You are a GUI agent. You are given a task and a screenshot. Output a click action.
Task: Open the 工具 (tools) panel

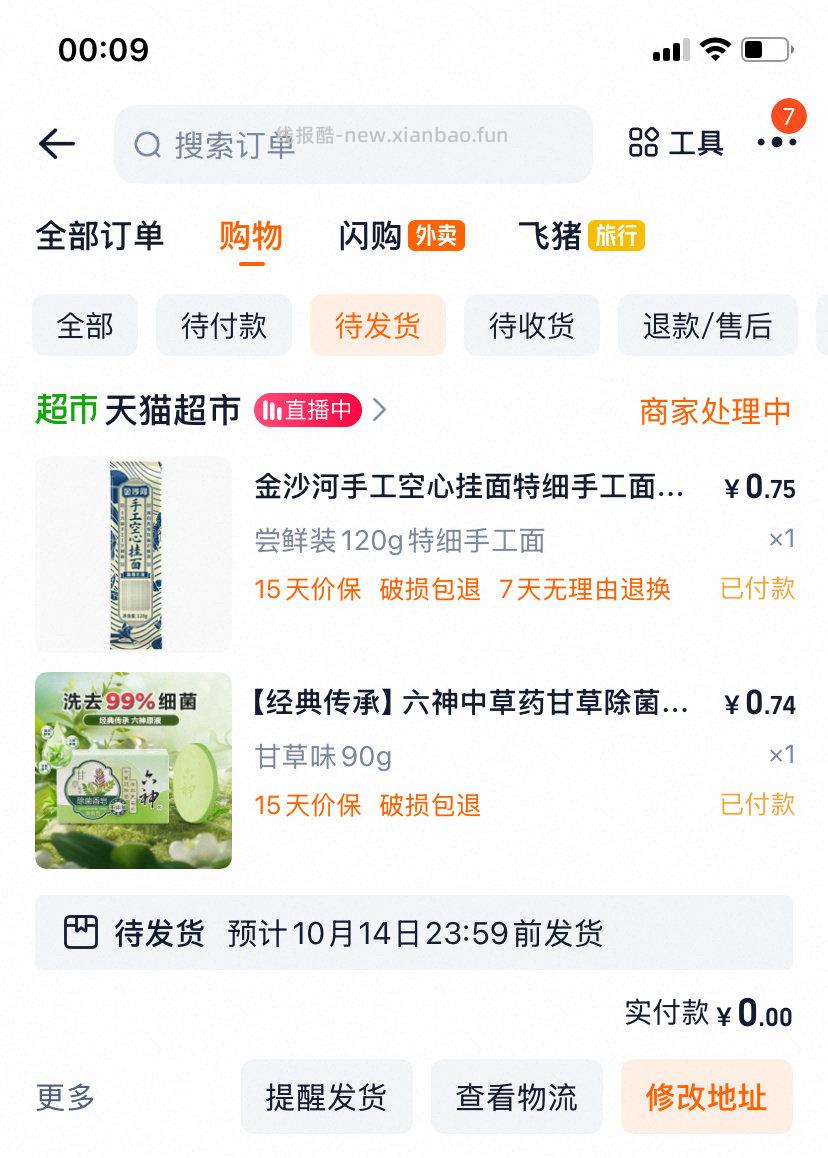click(680, 144)
